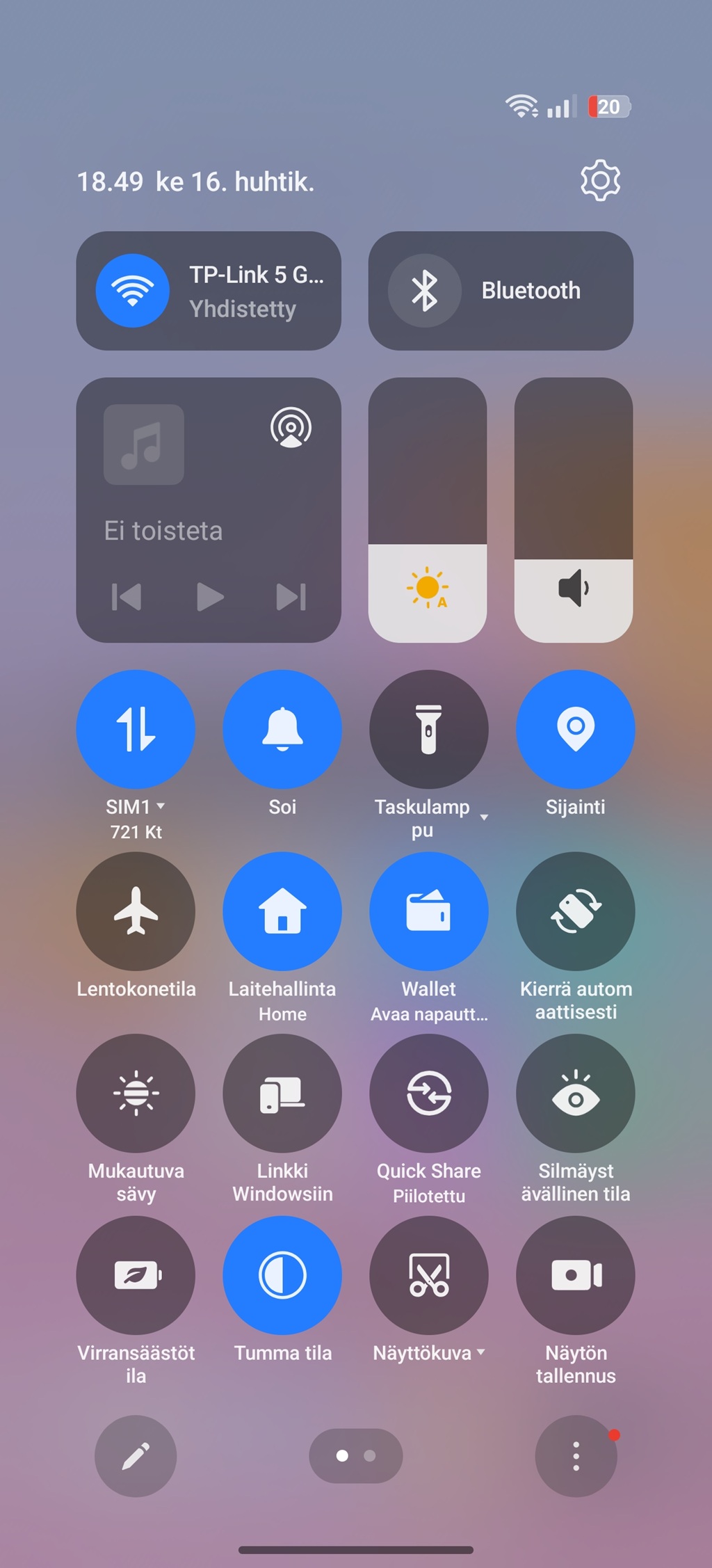
Task: Take a Näyttökuva screenshot
Action: (429, 1275)
